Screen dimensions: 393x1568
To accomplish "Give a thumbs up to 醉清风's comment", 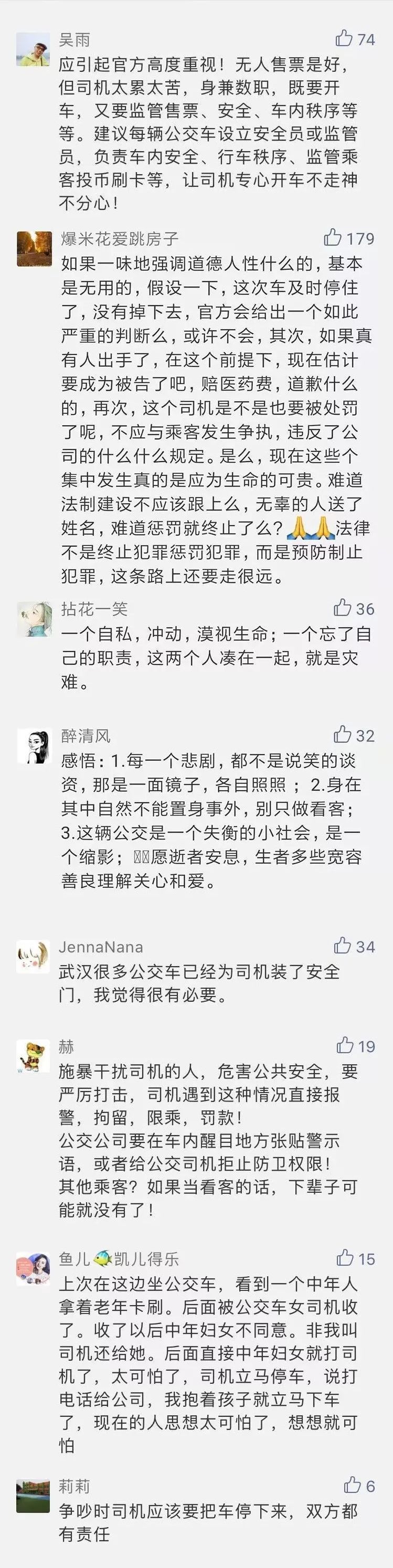I will pyautogui.click(x=343, y=734).
